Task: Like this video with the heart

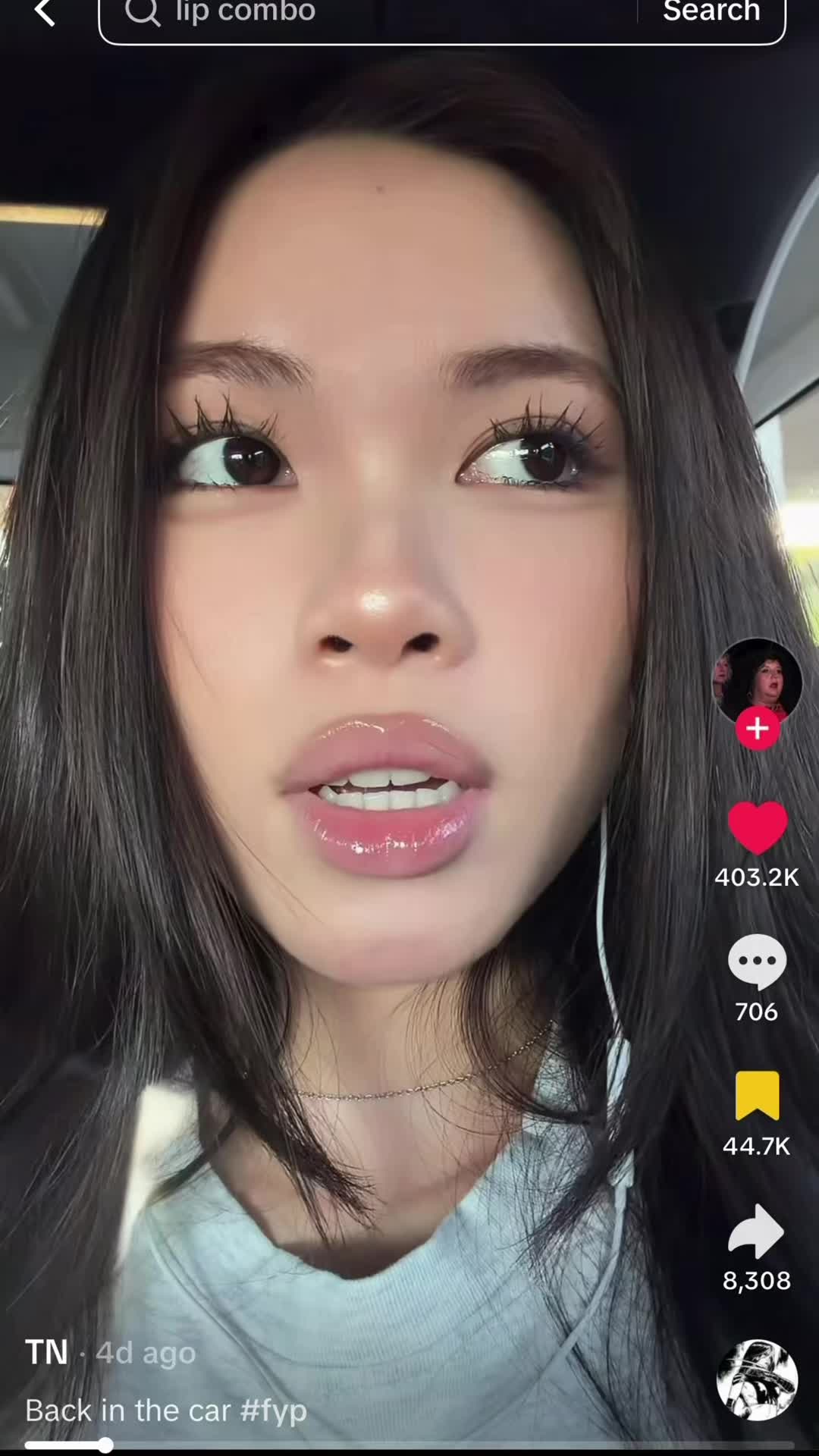Action: click(757, 827)
